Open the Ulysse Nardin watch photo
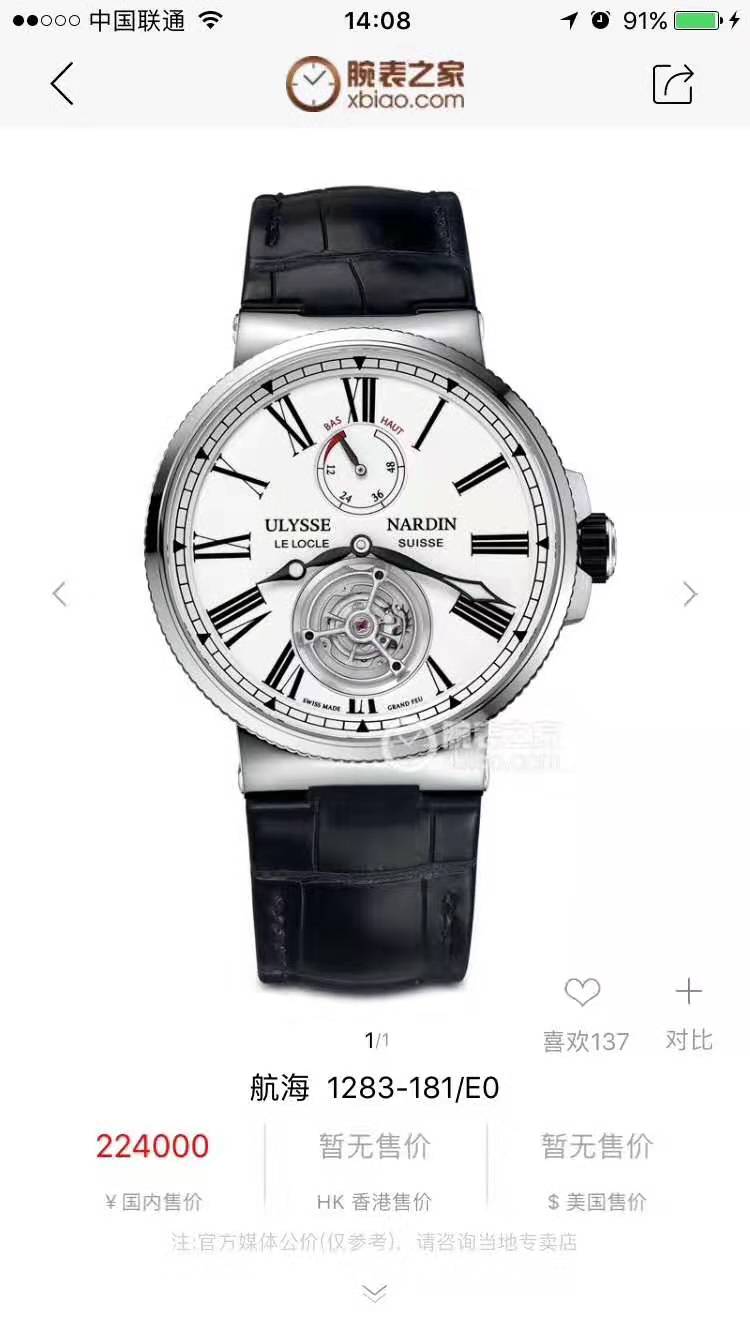Image resolution: width=750 pixels, height=1334 pixels. tap(375, 560)
